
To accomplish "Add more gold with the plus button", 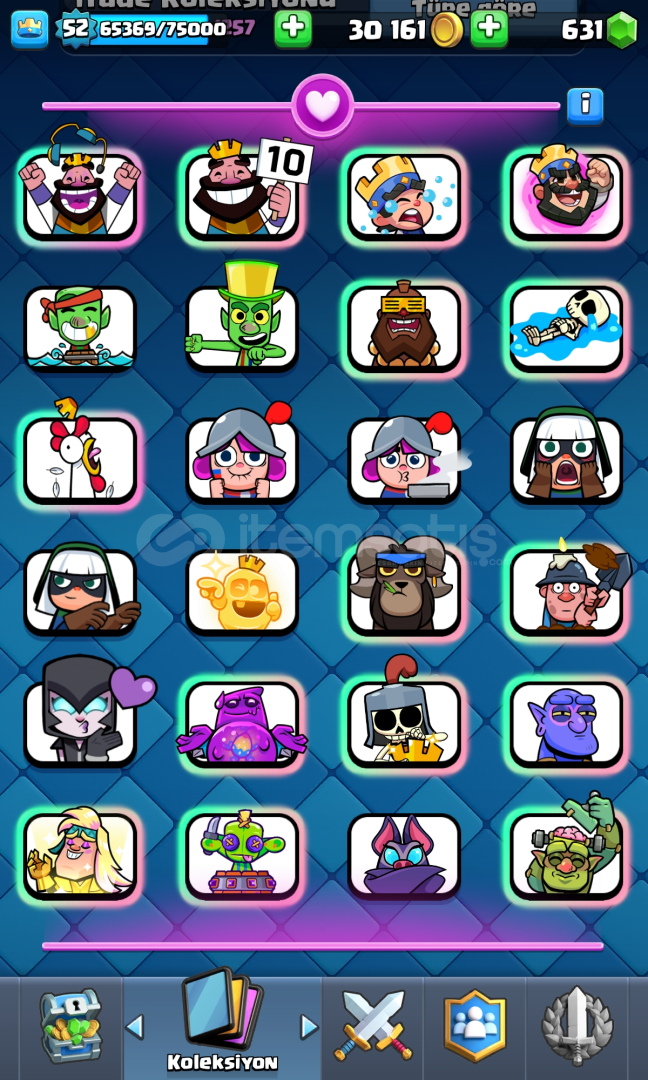I will (x=489, y=29).
